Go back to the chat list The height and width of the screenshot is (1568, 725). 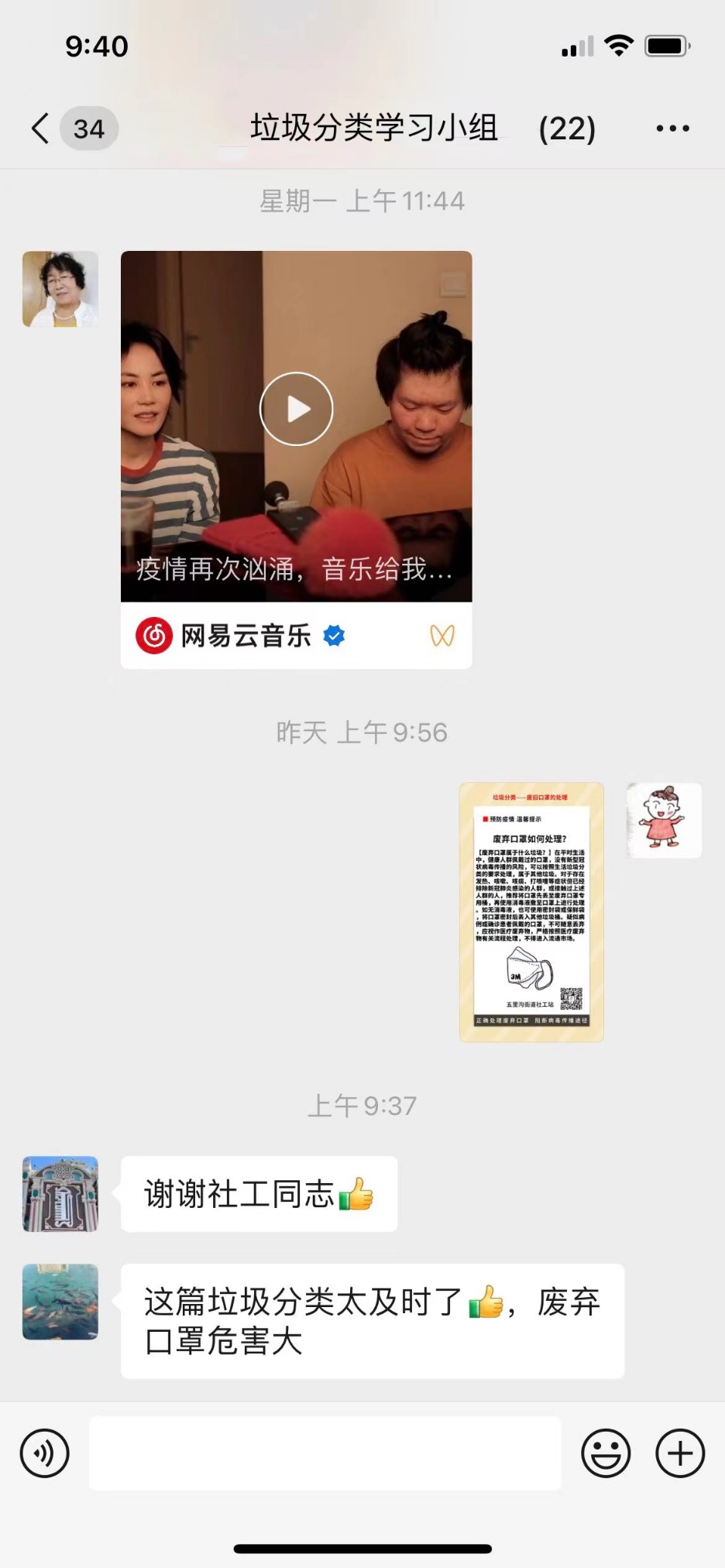point(40,129)
